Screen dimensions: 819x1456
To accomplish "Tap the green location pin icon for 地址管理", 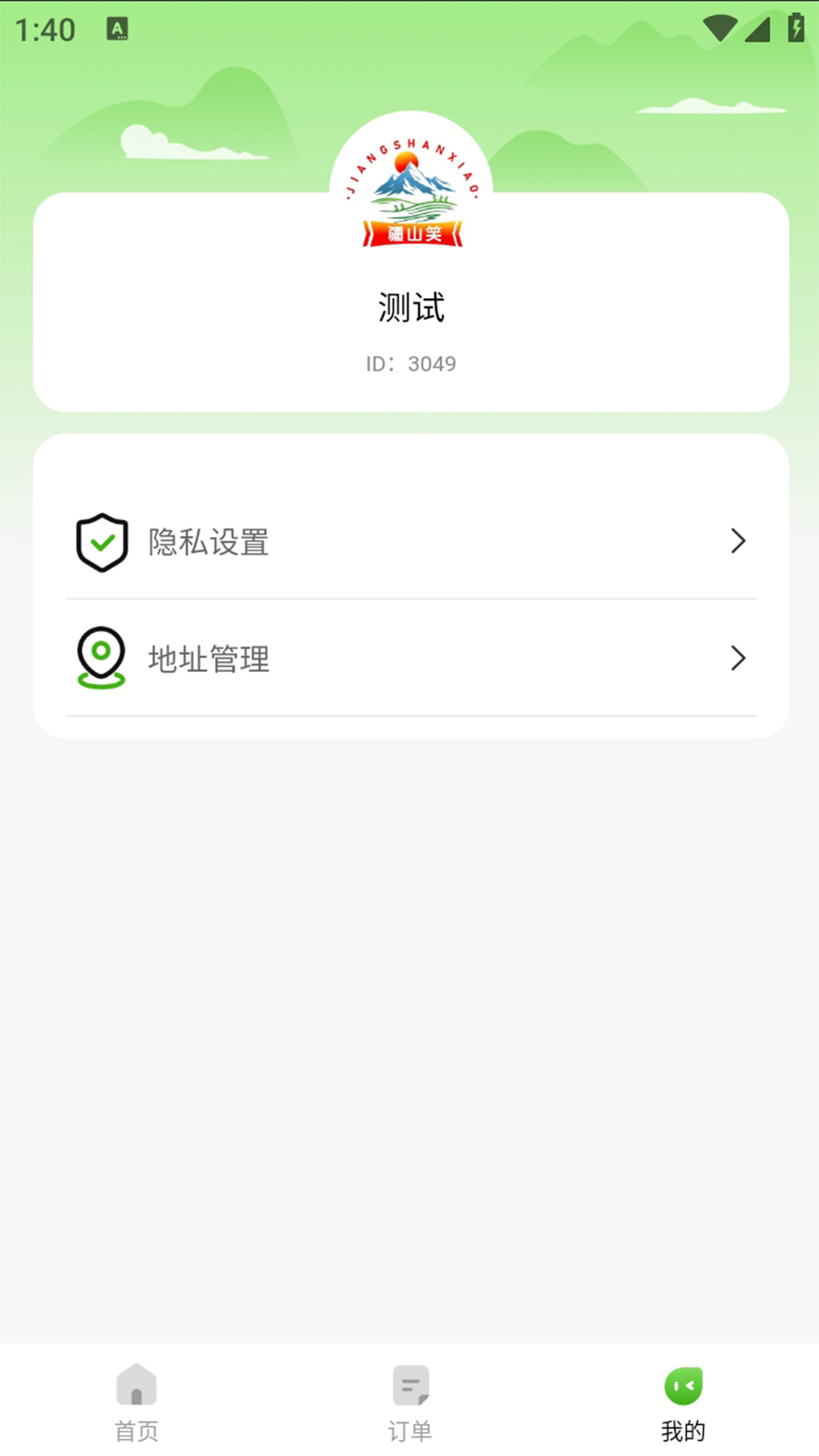I will tap(101, 657).
